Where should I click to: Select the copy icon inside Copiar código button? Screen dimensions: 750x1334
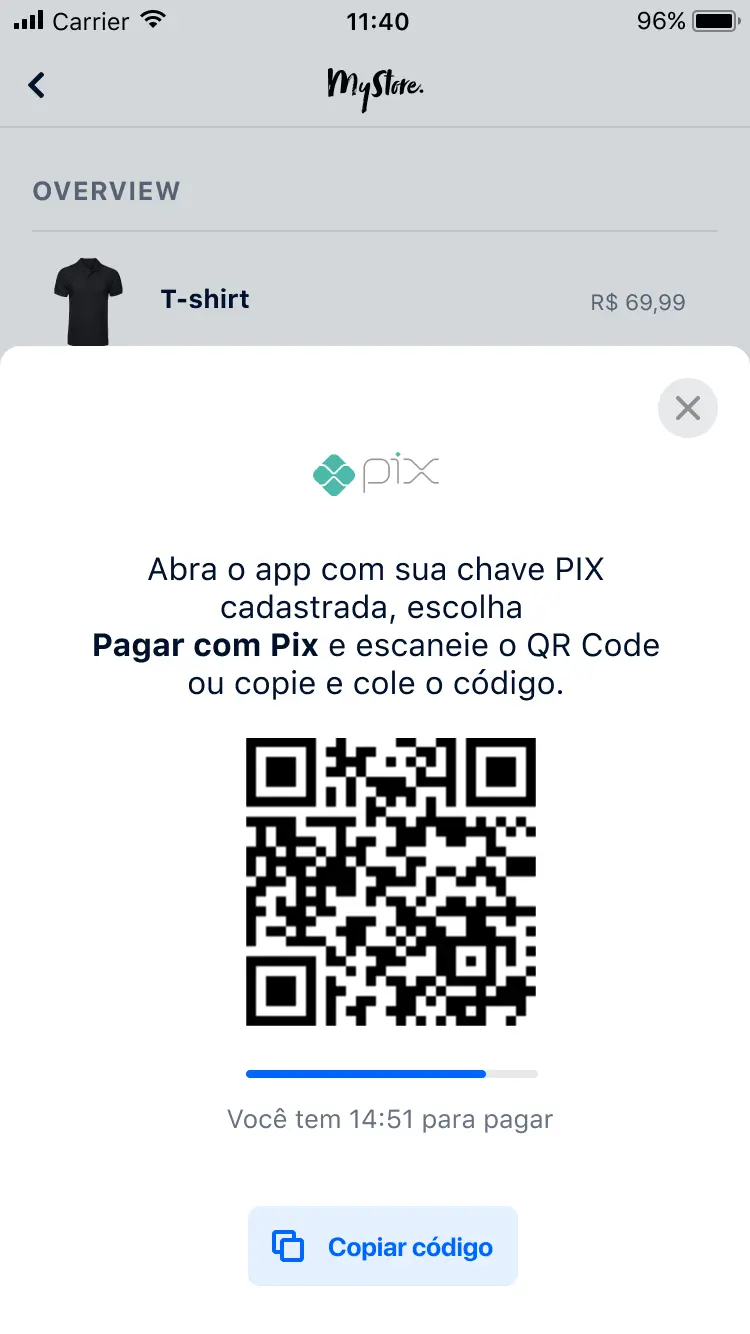288,1246
